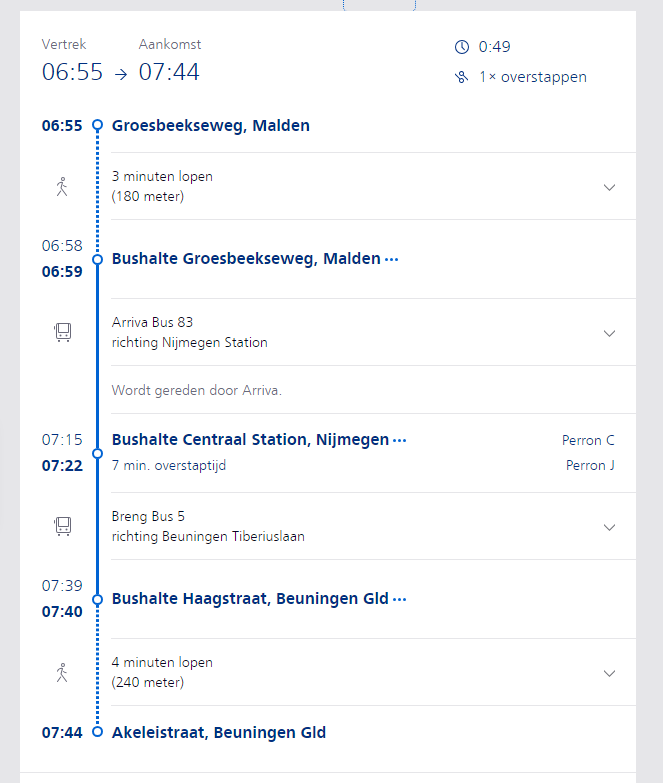This screenshot has height=783, width=663.
Task: Open more options for Bushalte Centraal Station, Nijmegen
Action: tap(400, 440)
